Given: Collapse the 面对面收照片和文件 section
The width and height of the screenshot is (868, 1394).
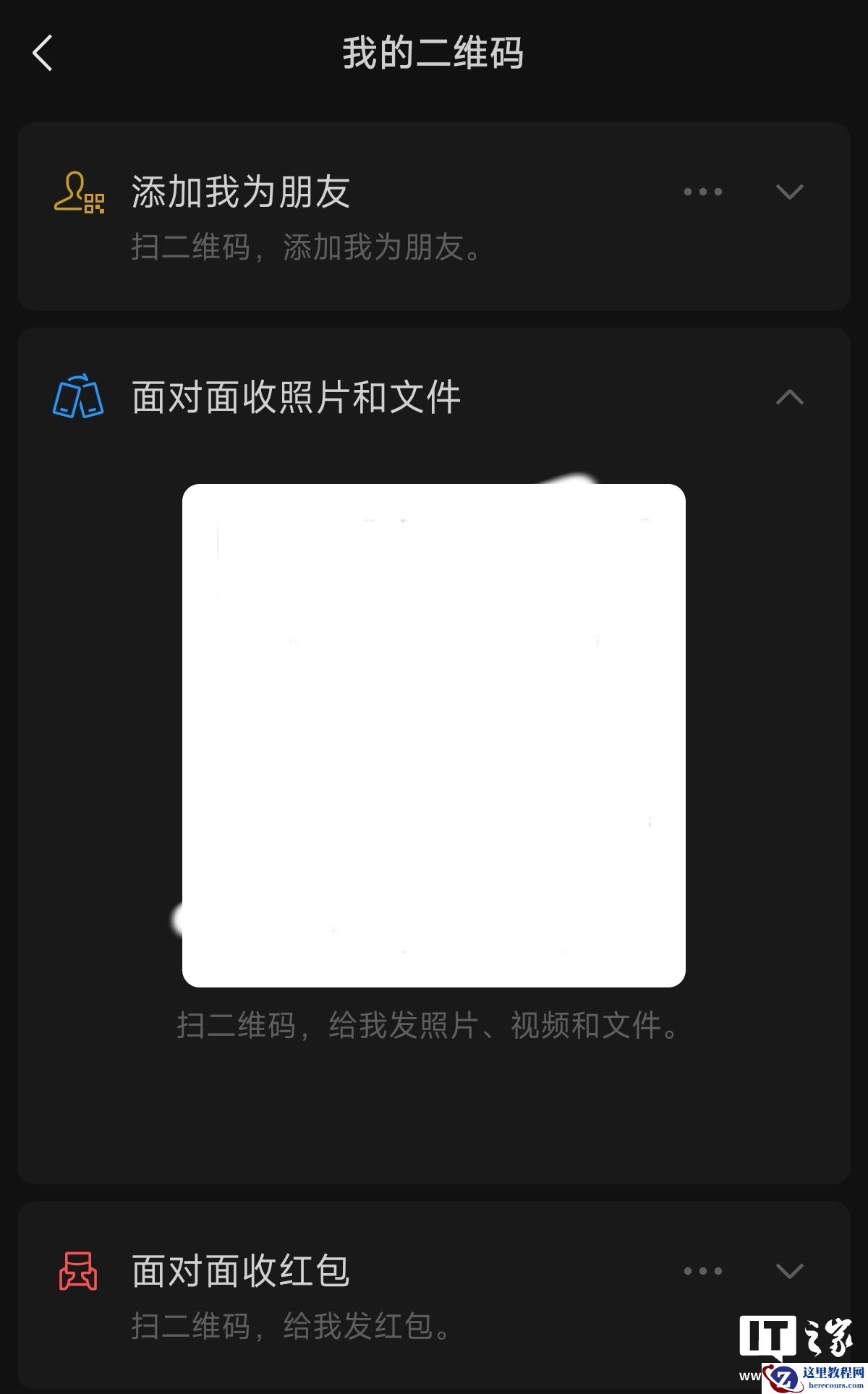Looking at the screenshot, I should pyautogui.click(x=789, y=396).
